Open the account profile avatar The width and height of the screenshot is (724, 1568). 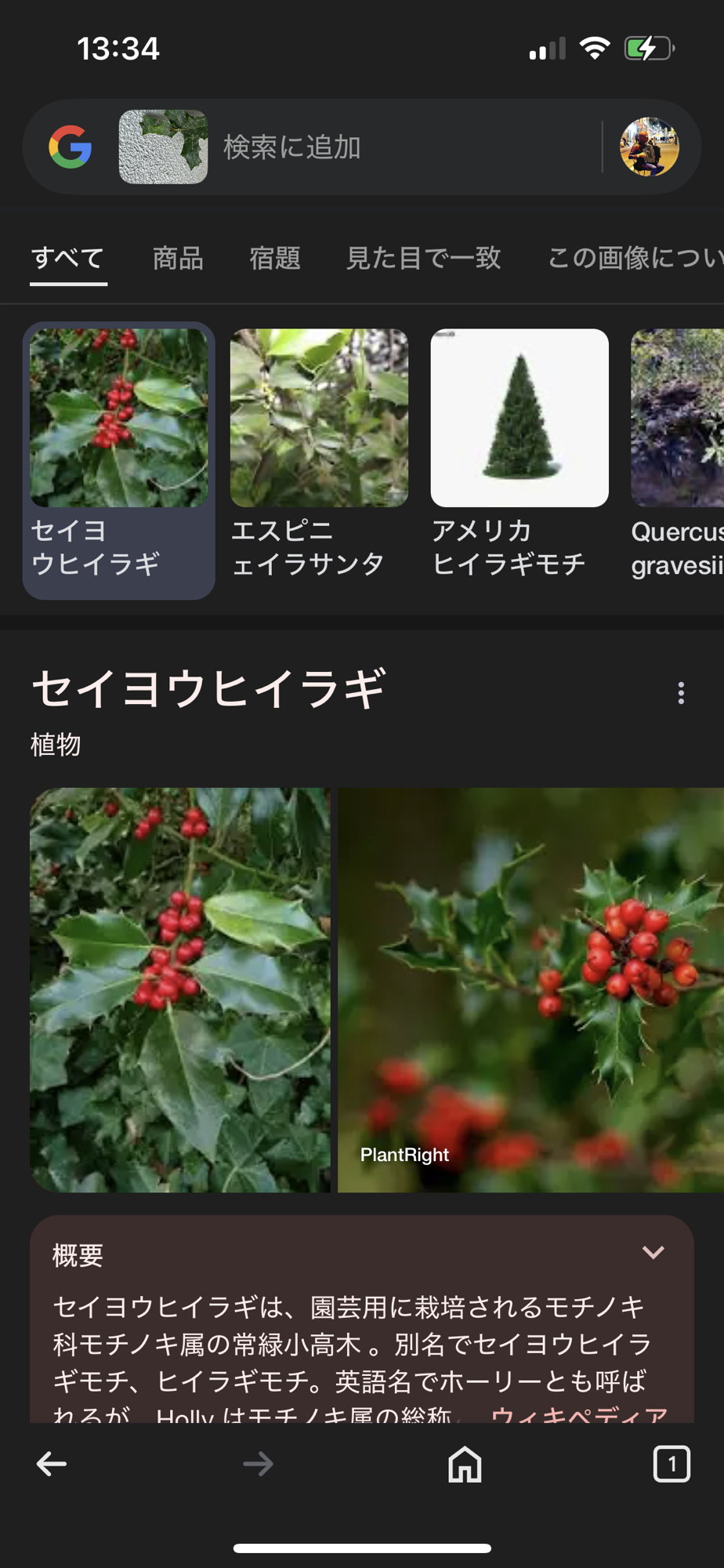(x=650, y=147)
